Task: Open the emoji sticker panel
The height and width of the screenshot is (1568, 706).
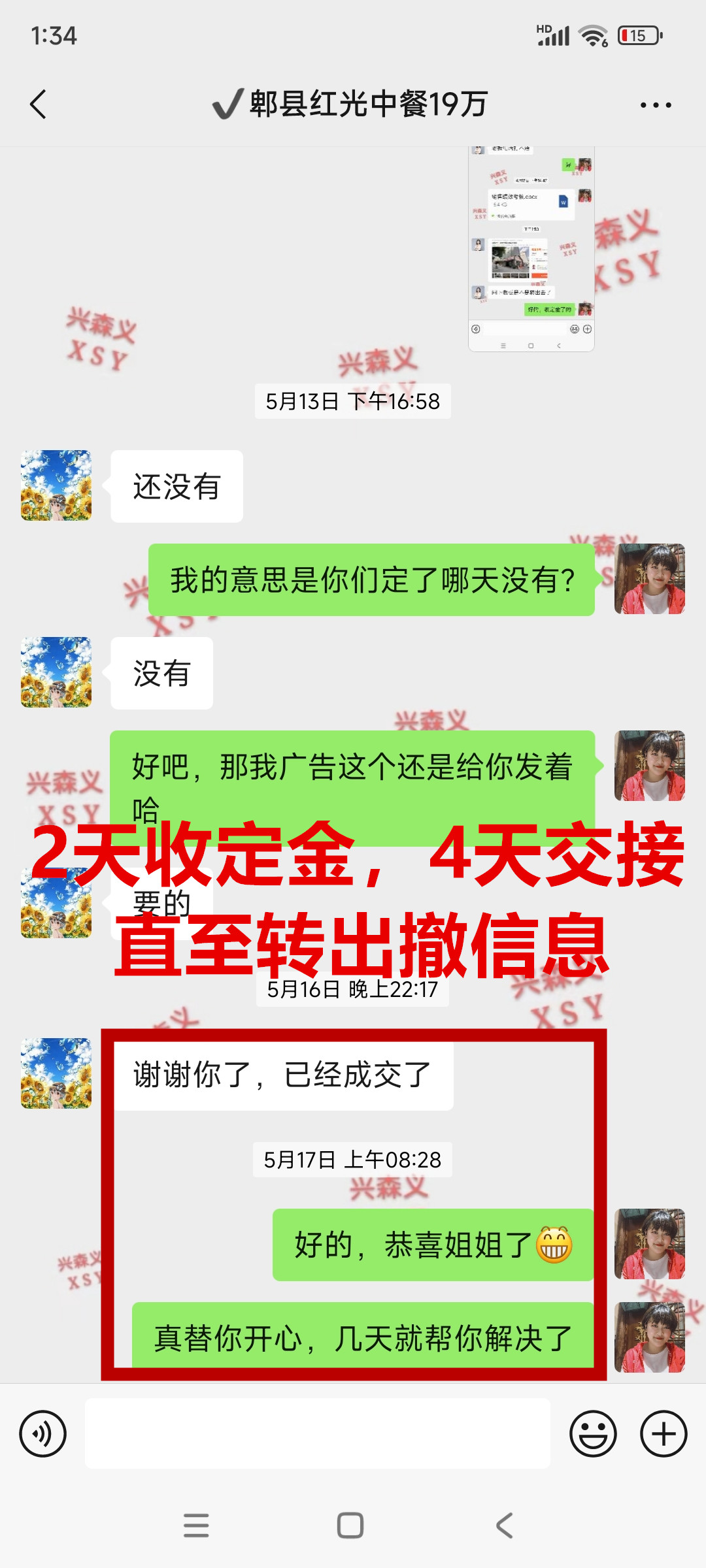Action: 593,1433
